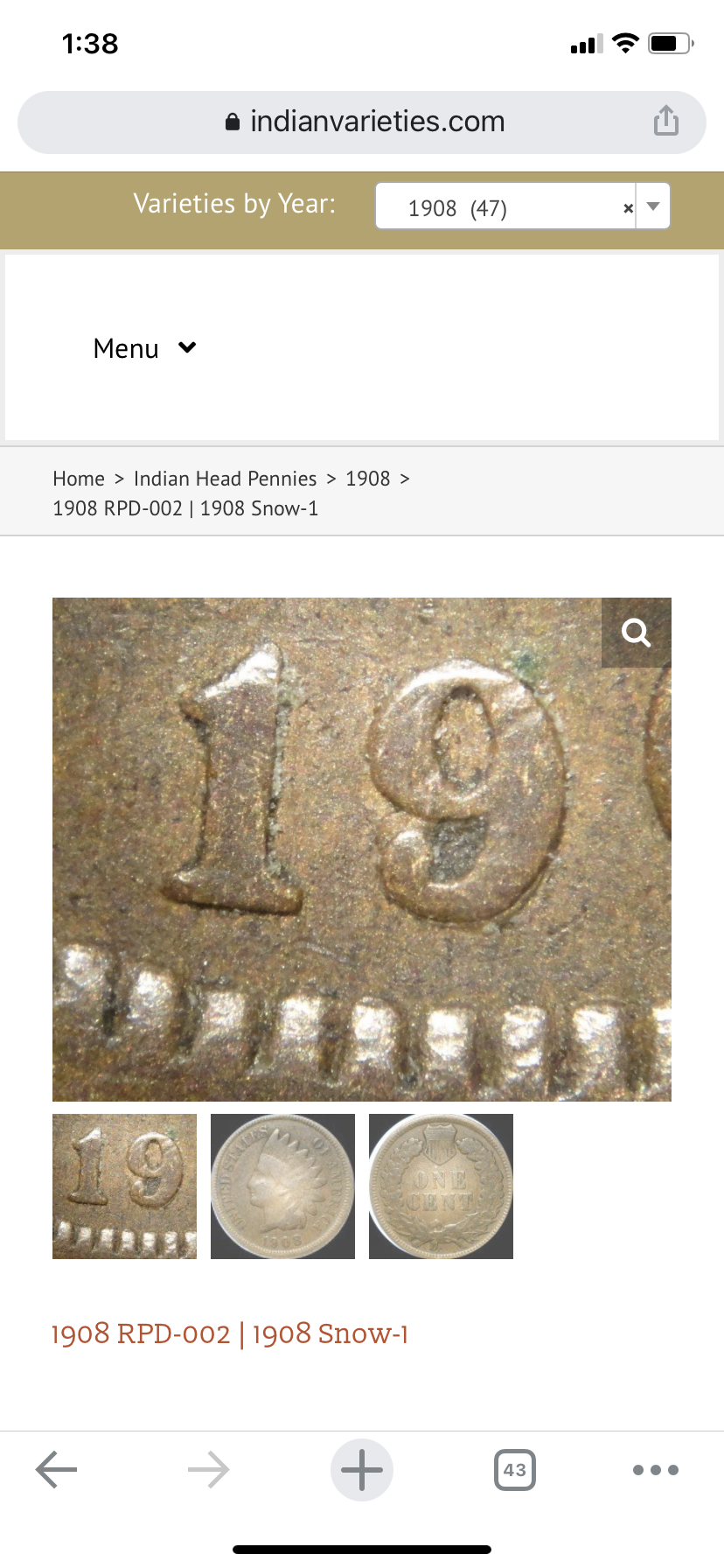Clear the 1908 year selection
Screen dimensions: 724x1568
click(x=628, y=208)
